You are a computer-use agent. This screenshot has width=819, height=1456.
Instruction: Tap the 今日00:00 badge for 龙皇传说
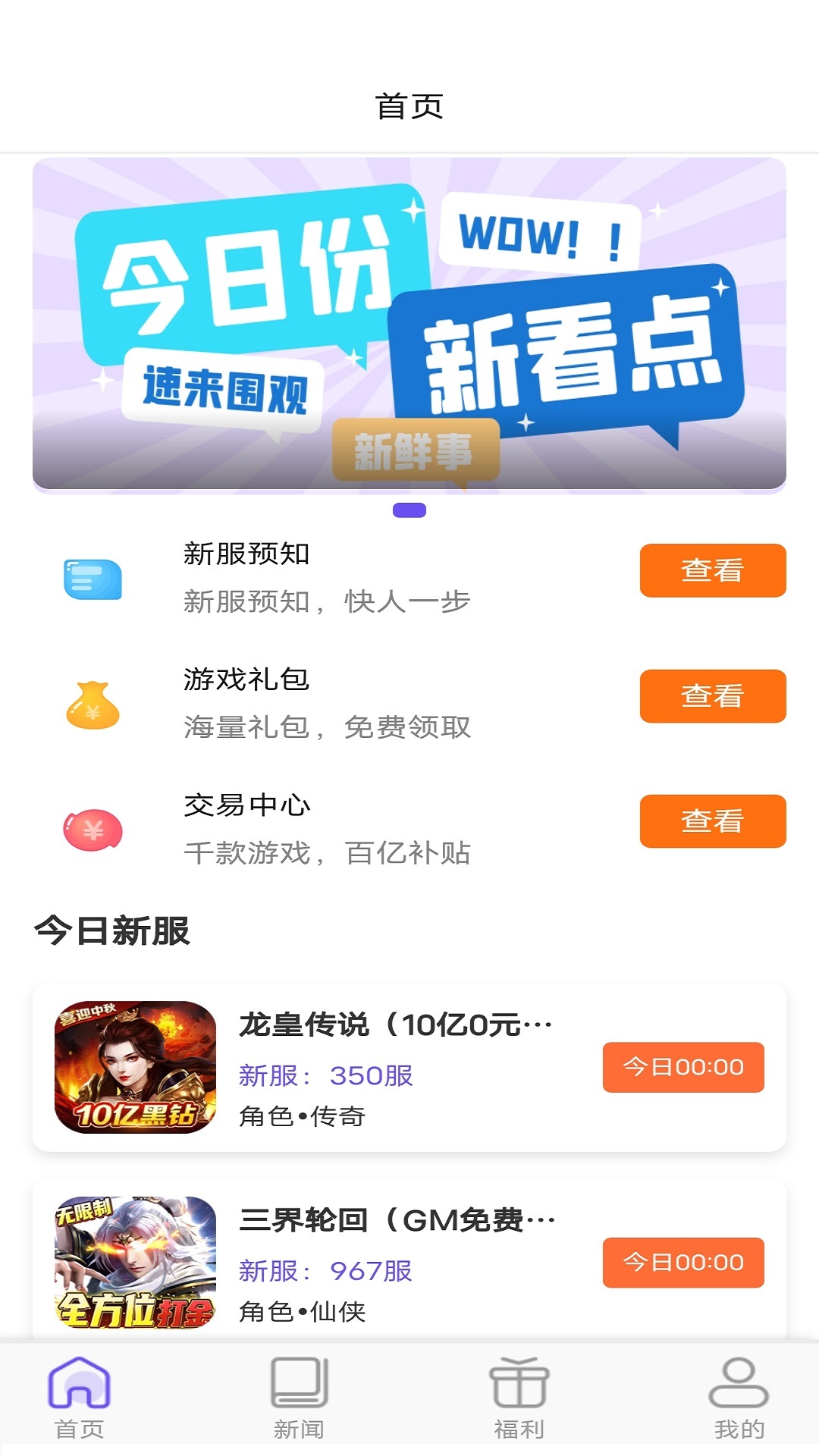point(682,1067)
